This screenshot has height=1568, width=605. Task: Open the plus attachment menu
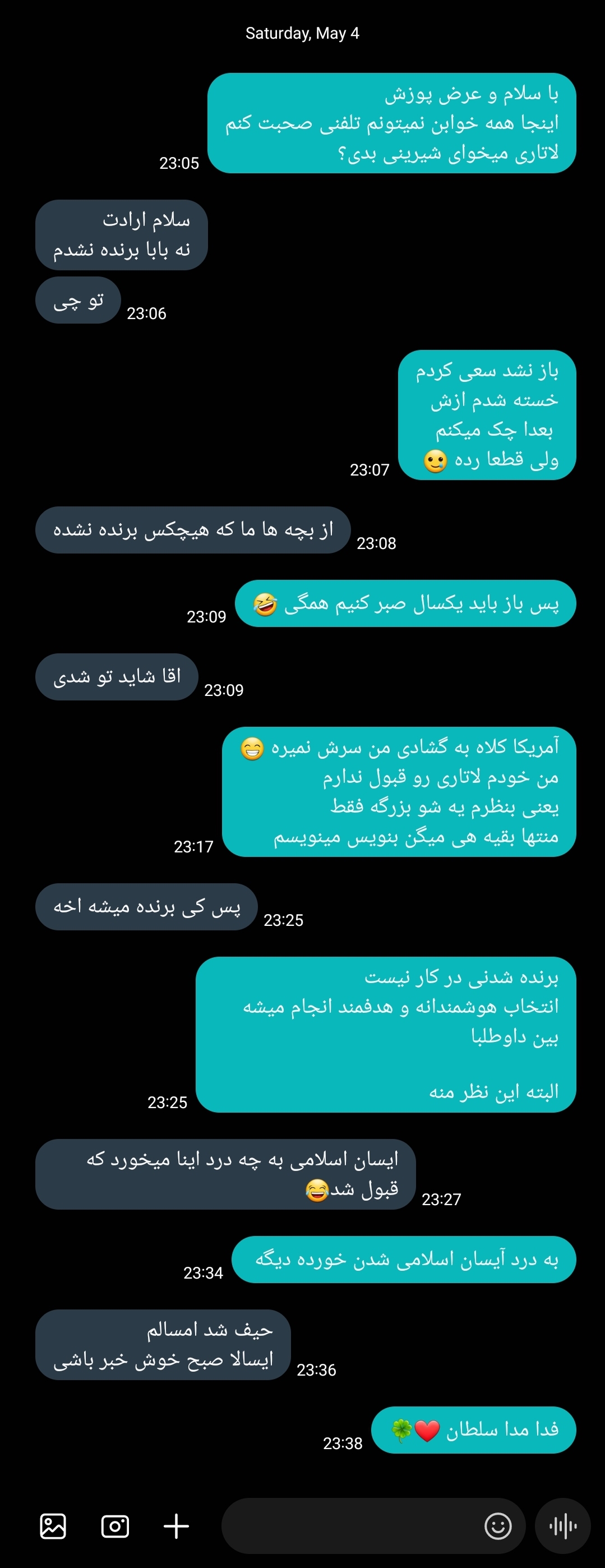177,1525
